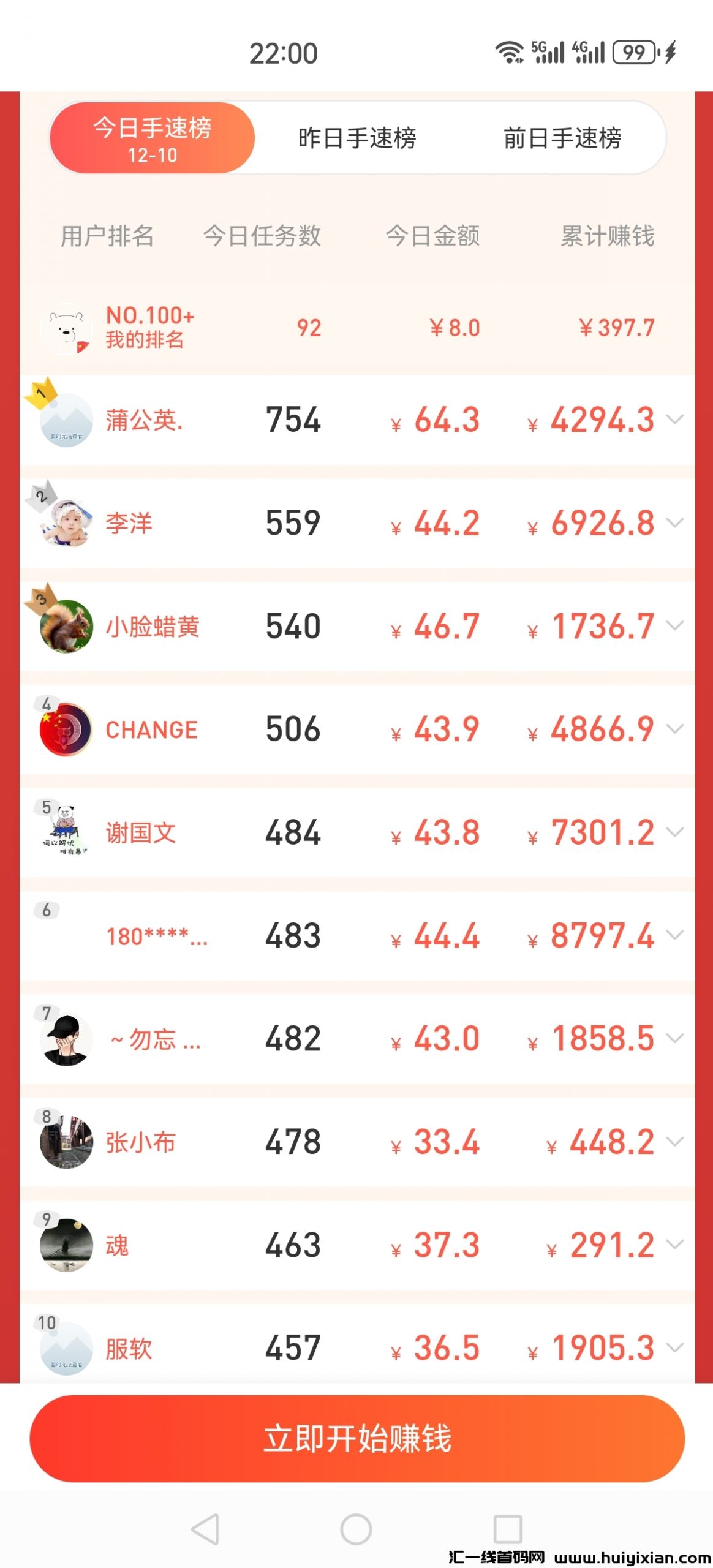Image resolution: width=713 pixels, height=1568 pixels.
Task: Switch to the 前日手速榜 tab
Action: tap(562, 138)
